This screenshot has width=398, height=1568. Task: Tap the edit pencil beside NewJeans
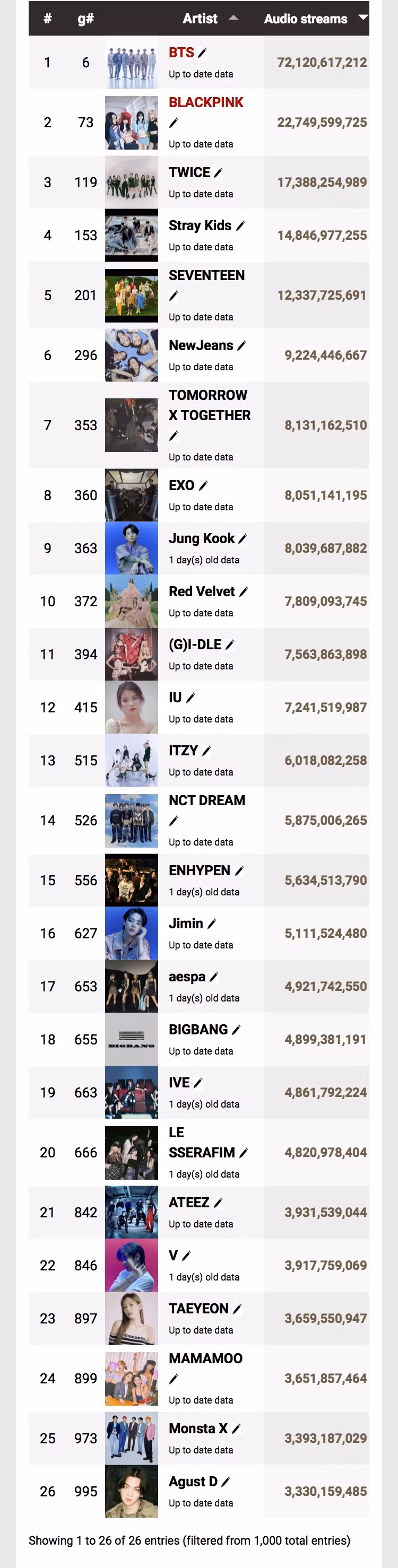(x=241, y=346)
